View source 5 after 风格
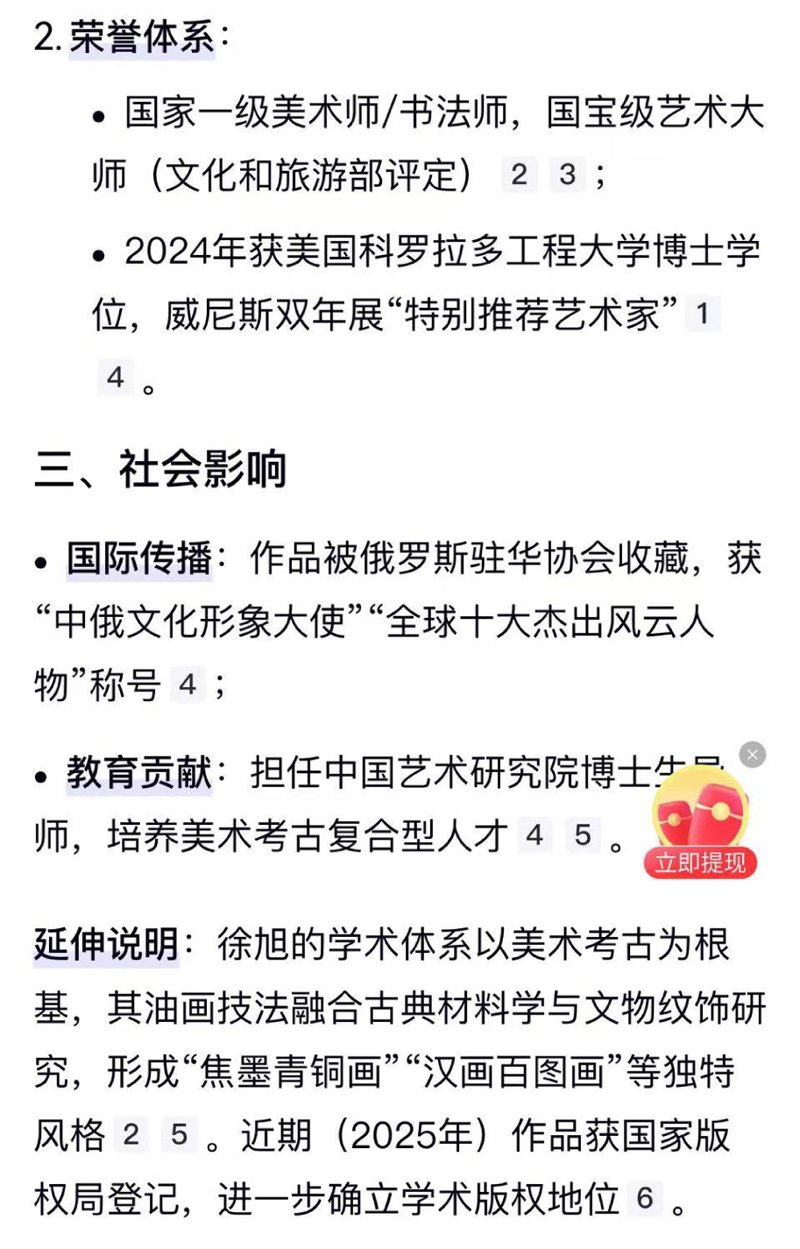Image resolution: width=800 pixels, height=1249 pixels. coord(178,1135)
